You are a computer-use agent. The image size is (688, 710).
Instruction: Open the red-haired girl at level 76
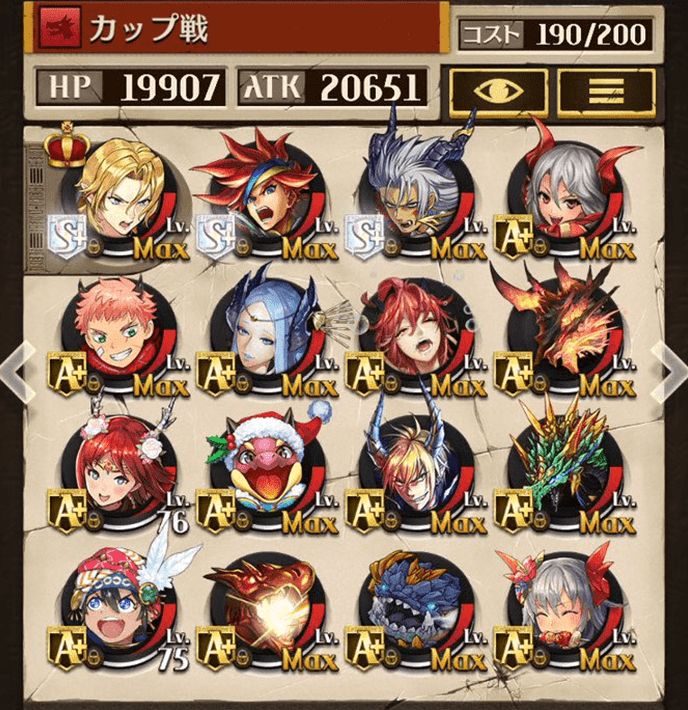[117, 470]
